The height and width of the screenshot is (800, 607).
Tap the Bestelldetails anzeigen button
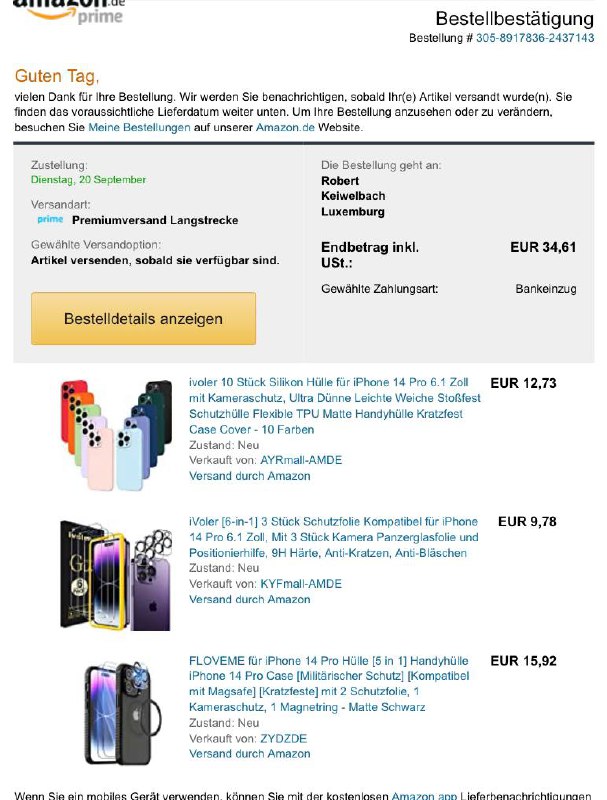143,319
